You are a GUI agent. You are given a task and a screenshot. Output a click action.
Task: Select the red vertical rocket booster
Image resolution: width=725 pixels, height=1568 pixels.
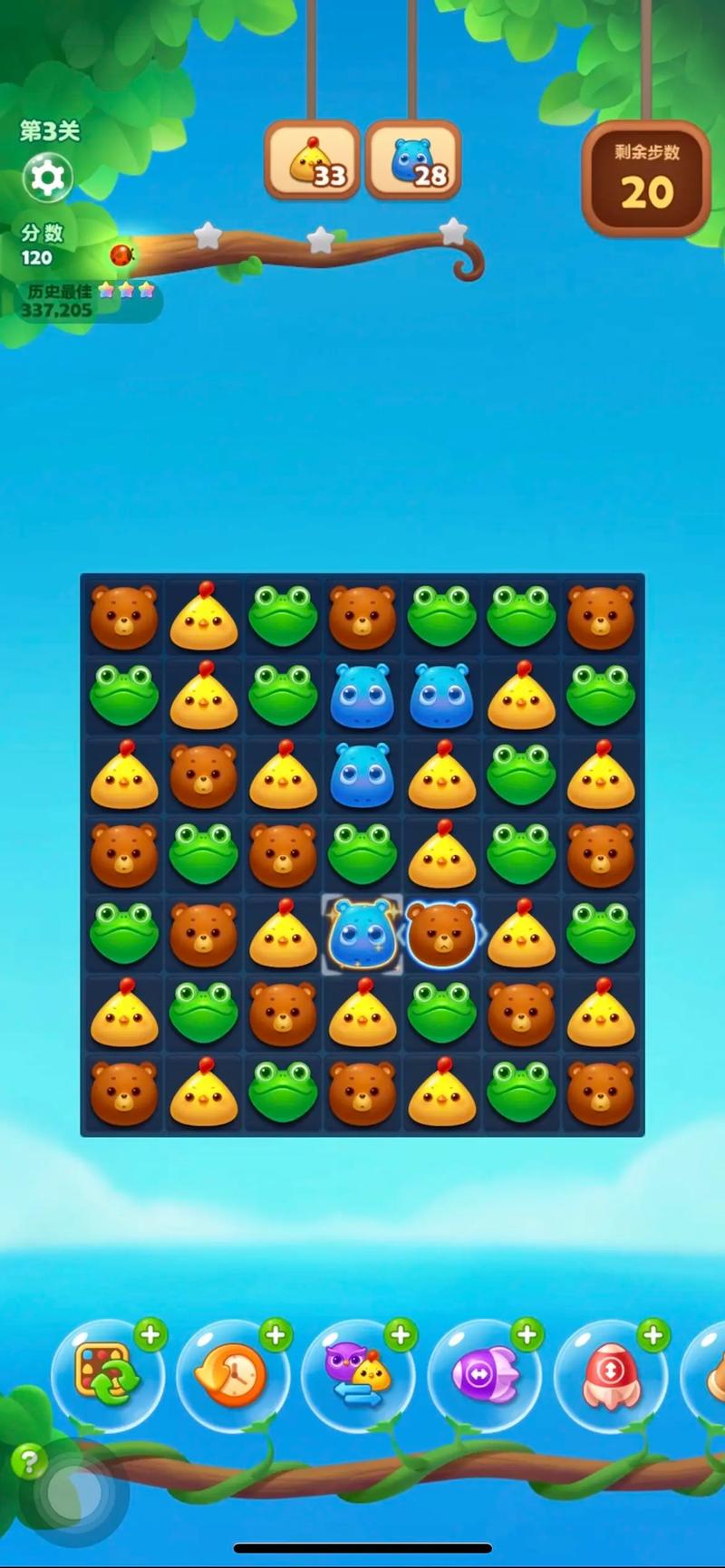coord(609,1375)
